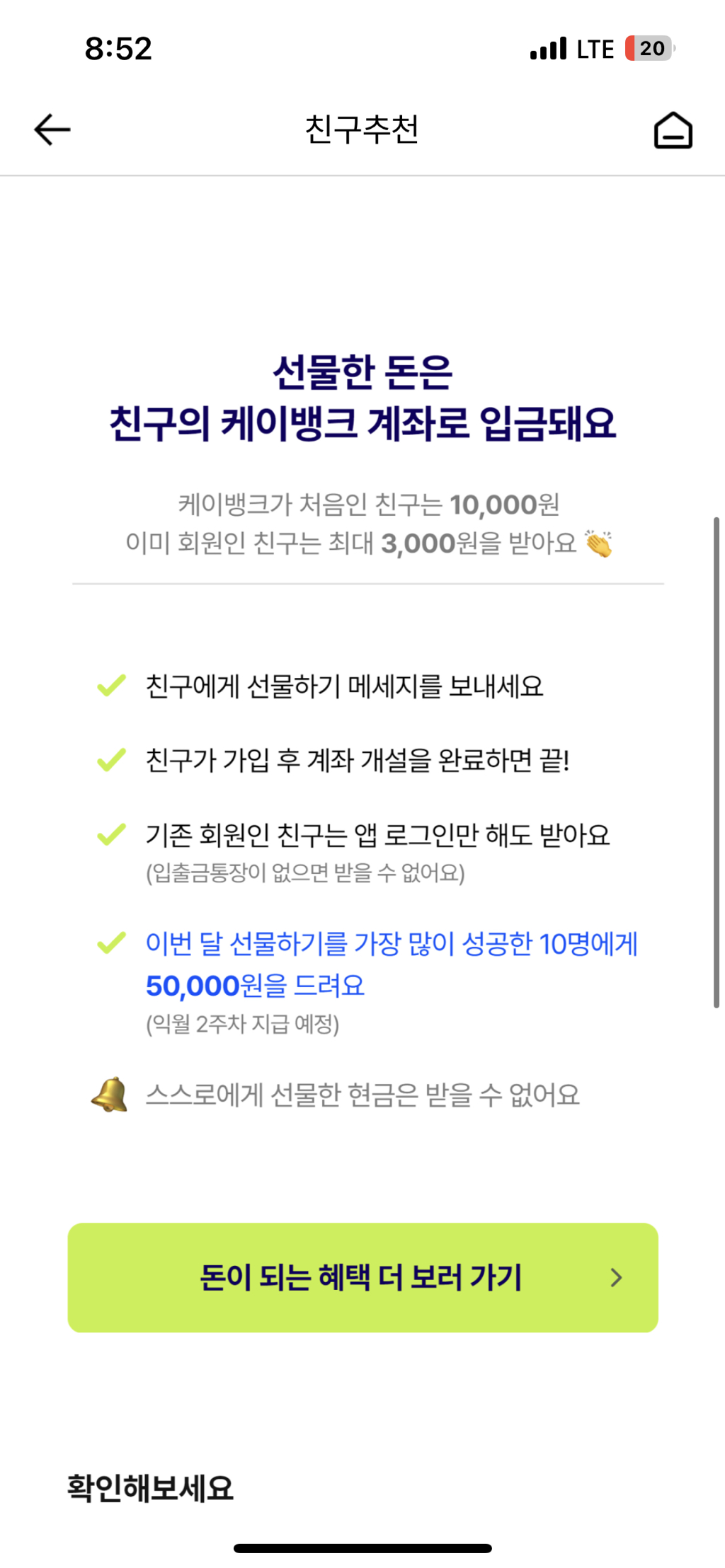
Task: Open the chevron inside the green benefits button
Action: pos(617,1278)
